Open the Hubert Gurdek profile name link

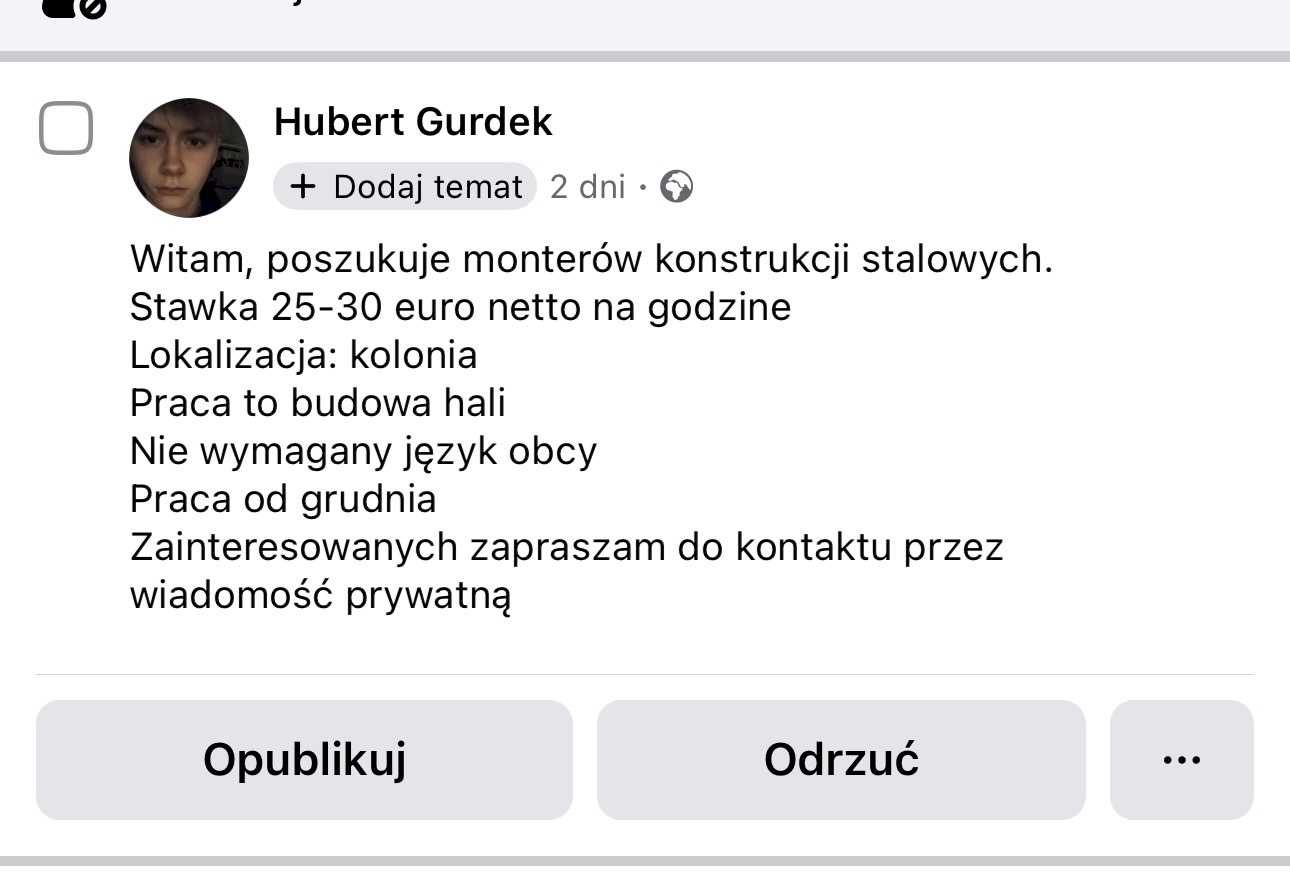coord(412,122)
